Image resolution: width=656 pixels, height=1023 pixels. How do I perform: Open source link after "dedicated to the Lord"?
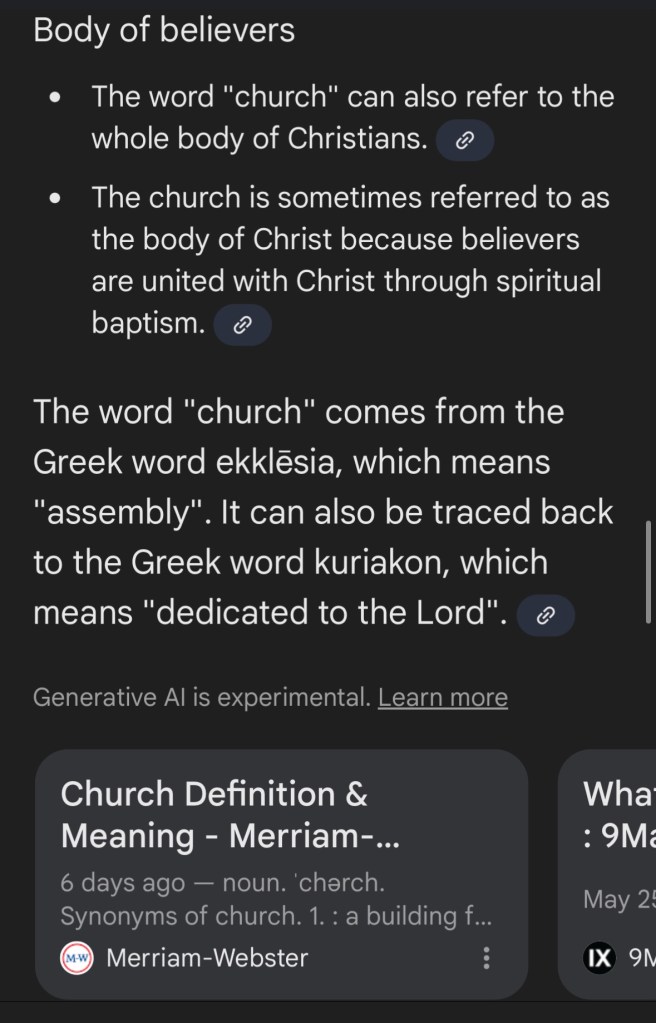coord(546,616)
